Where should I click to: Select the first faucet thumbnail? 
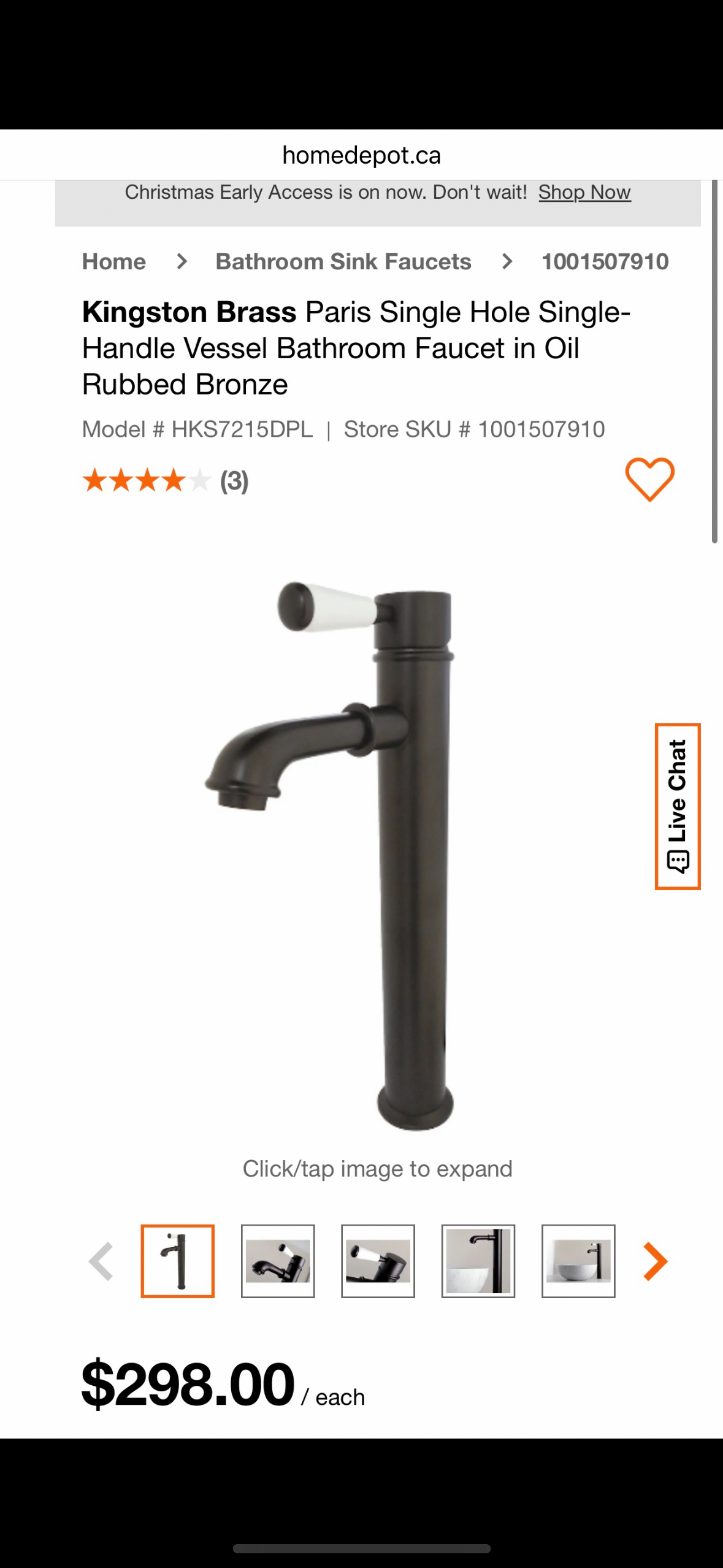pyautogui.click(x=178, y=1261)
